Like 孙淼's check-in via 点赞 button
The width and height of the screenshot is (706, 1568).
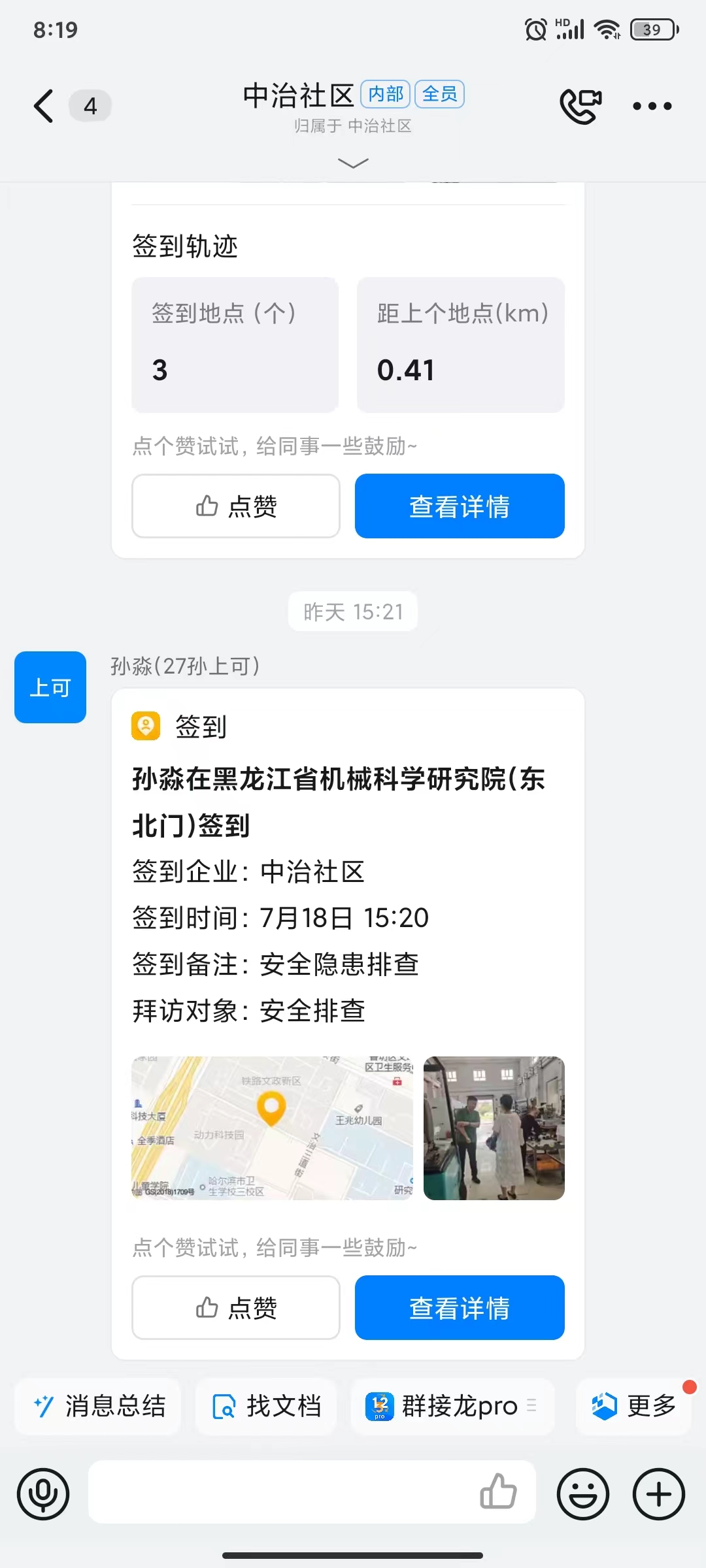pos(235,1308)
